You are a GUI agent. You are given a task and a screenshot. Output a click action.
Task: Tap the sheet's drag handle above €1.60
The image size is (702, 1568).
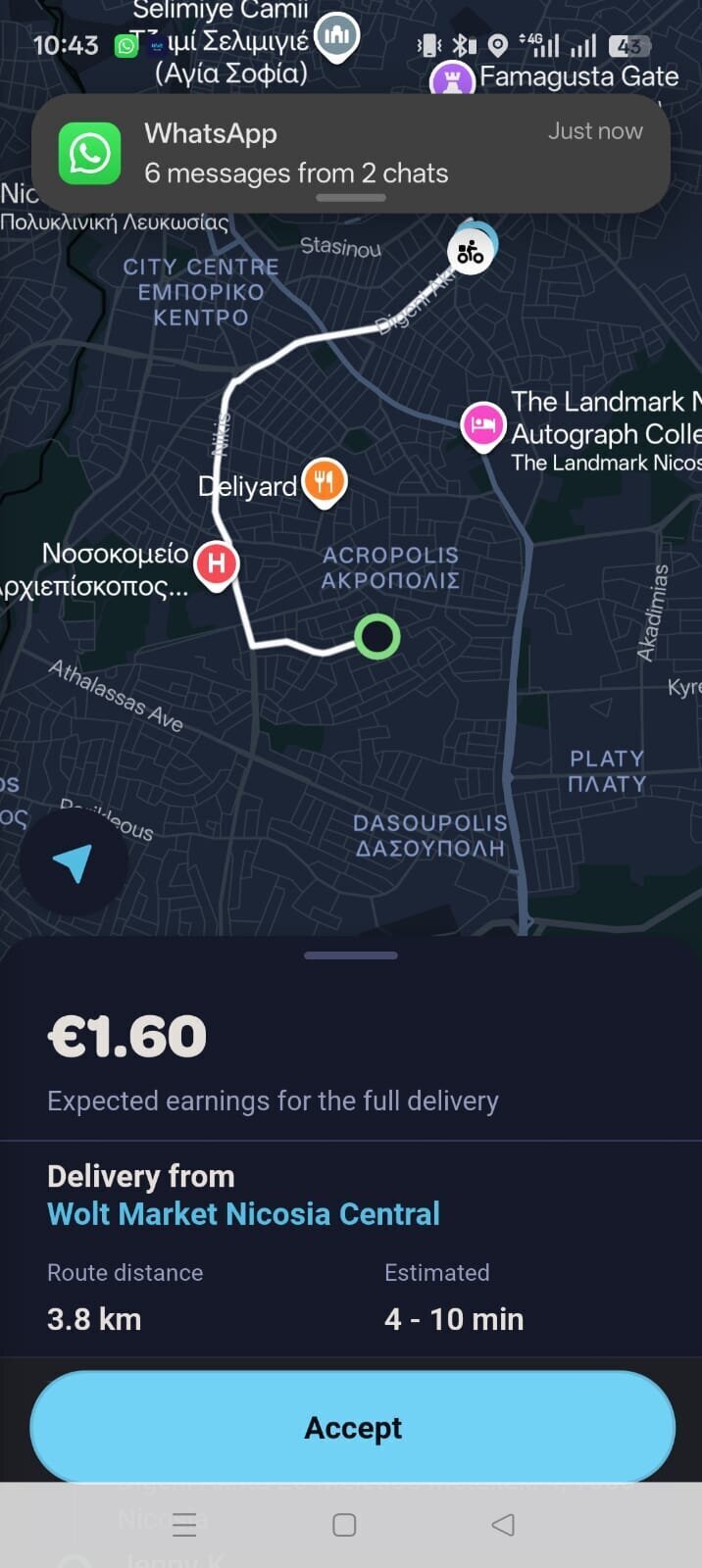point(351,955)
